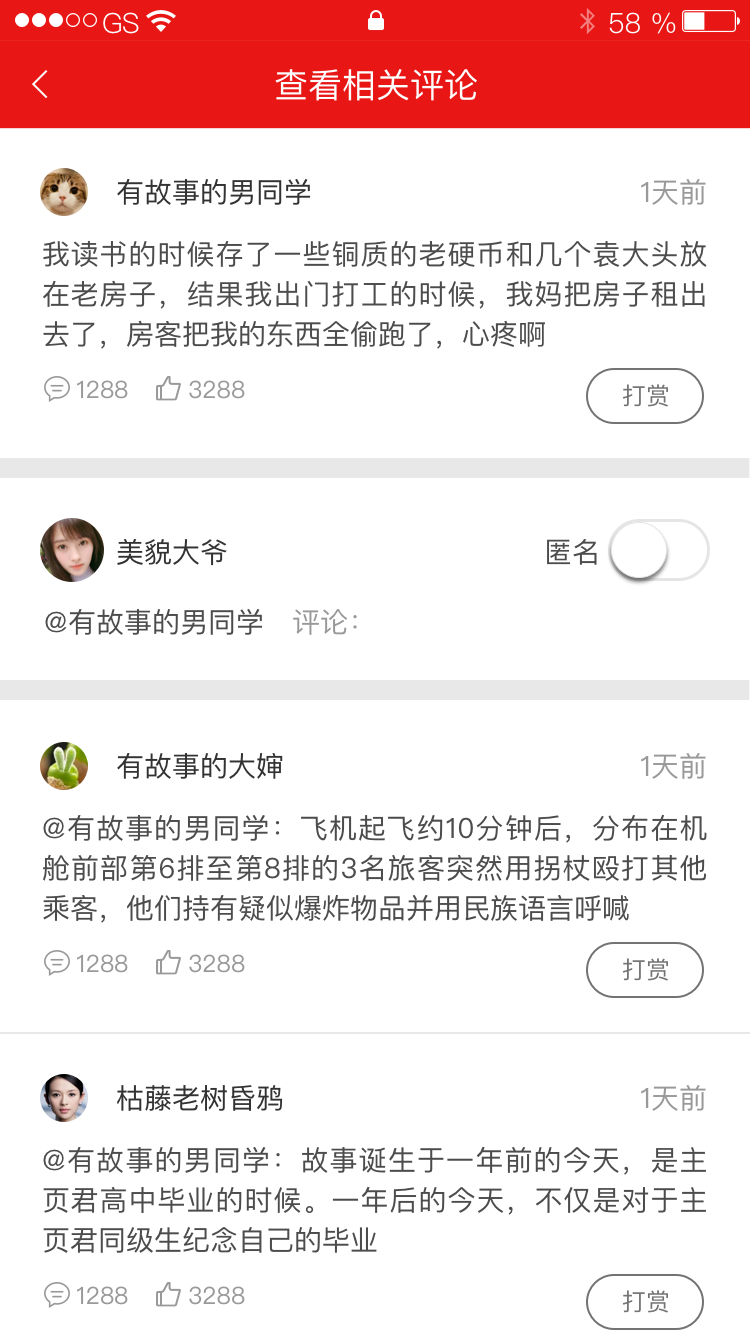Tap 打赏 on 有故事的大婶's comment

coord(644,970)
